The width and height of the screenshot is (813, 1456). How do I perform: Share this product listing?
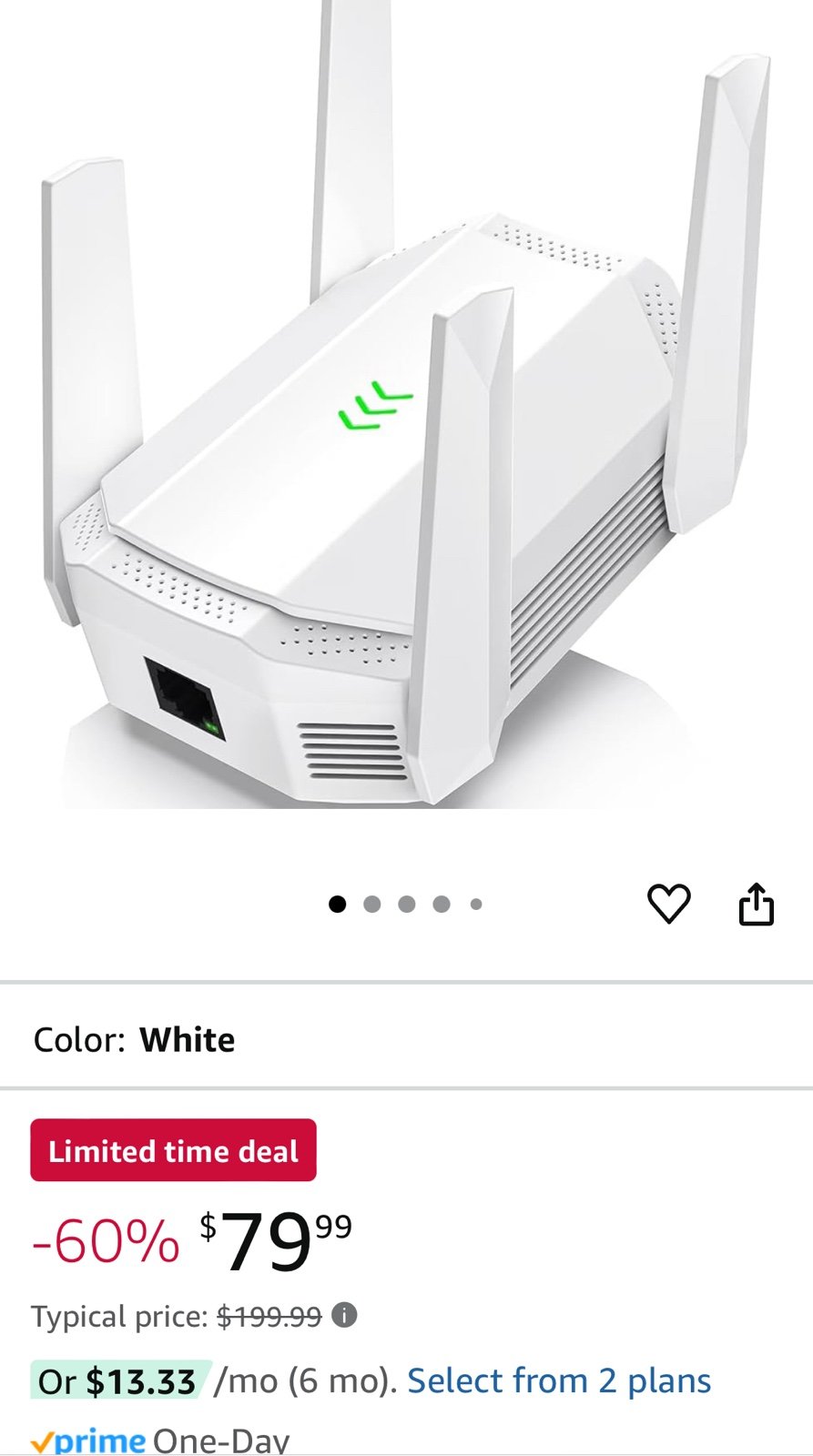[x=756, y=904]
